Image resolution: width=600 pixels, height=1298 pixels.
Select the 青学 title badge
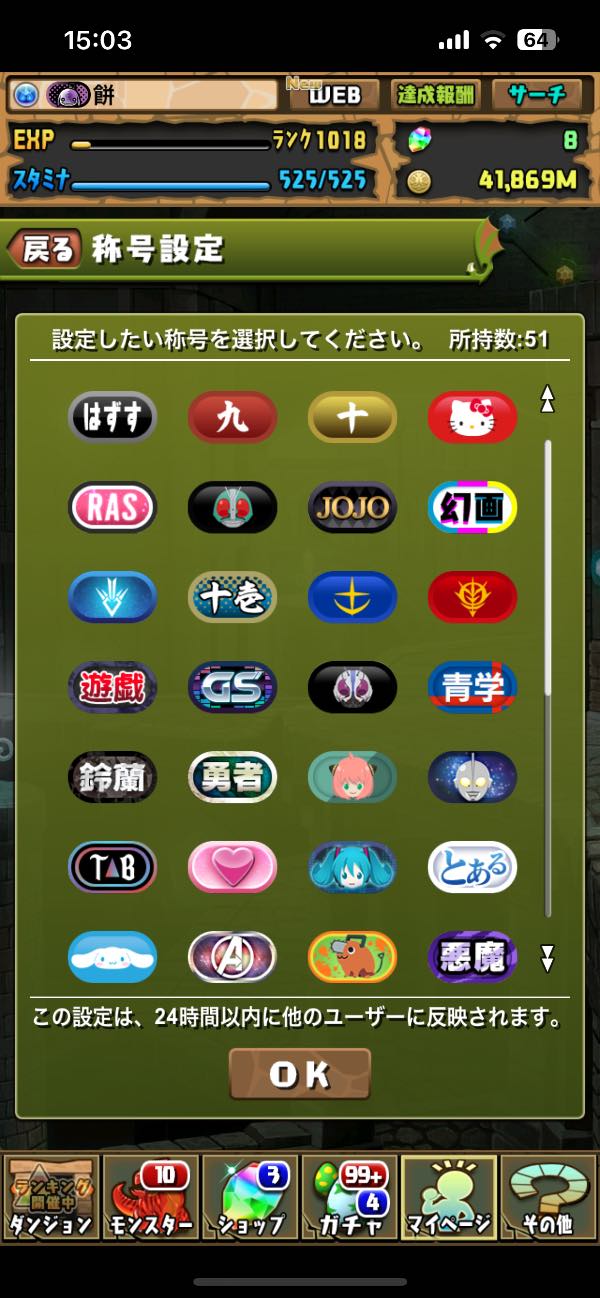click(x=472, y=687)
